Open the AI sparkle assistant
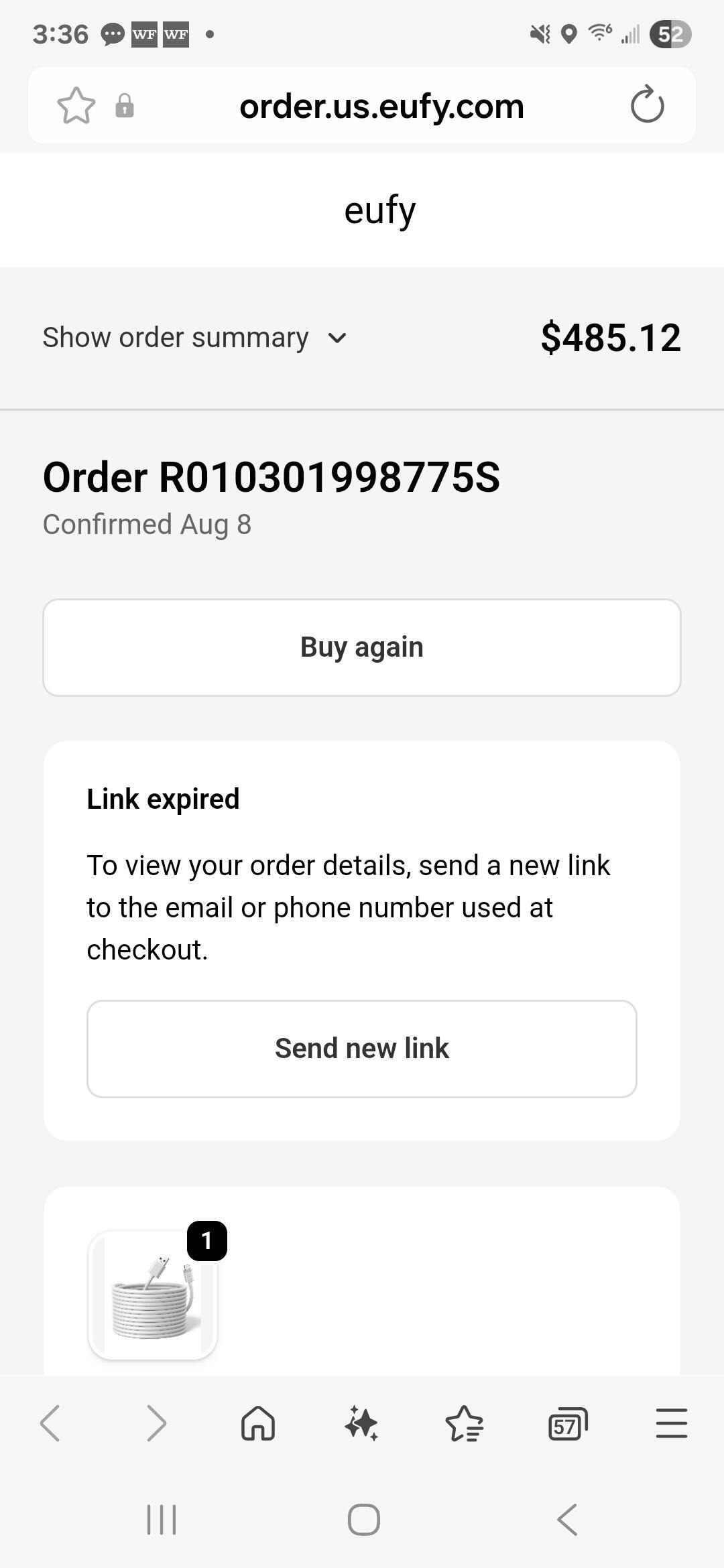Image resolution: width=724 pixels, height=1568 pixels. pos(361,1423)
